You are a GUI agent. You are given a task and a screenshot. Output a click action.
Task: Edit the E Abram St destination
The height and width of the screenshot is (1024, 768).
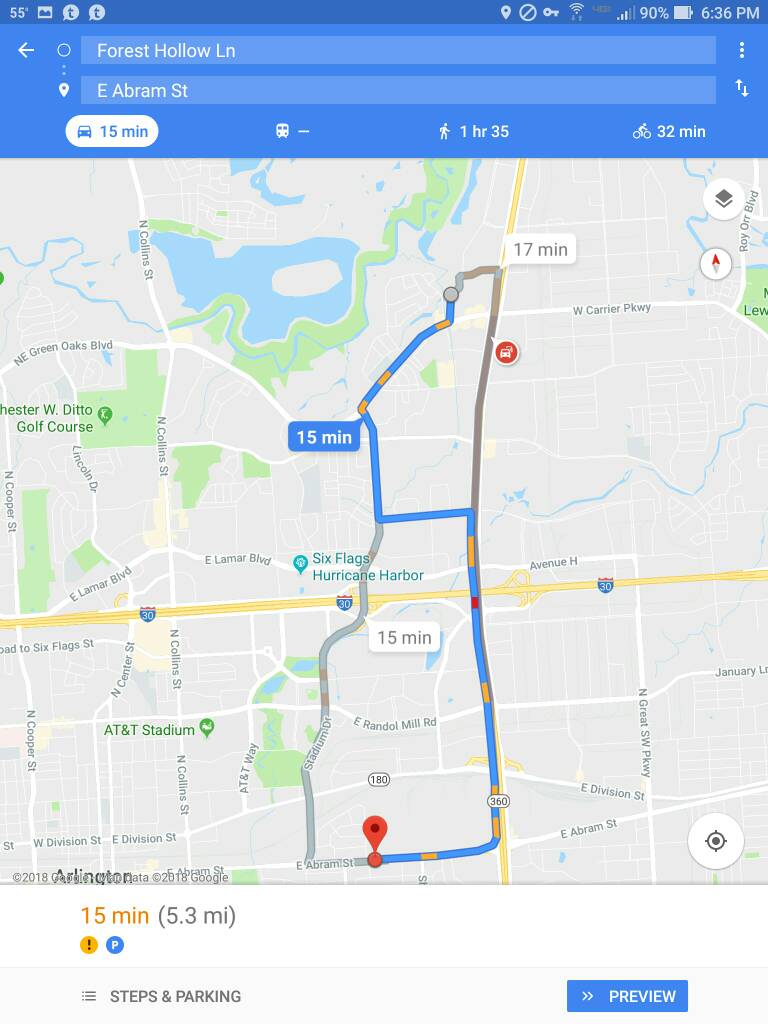(398, 90)
